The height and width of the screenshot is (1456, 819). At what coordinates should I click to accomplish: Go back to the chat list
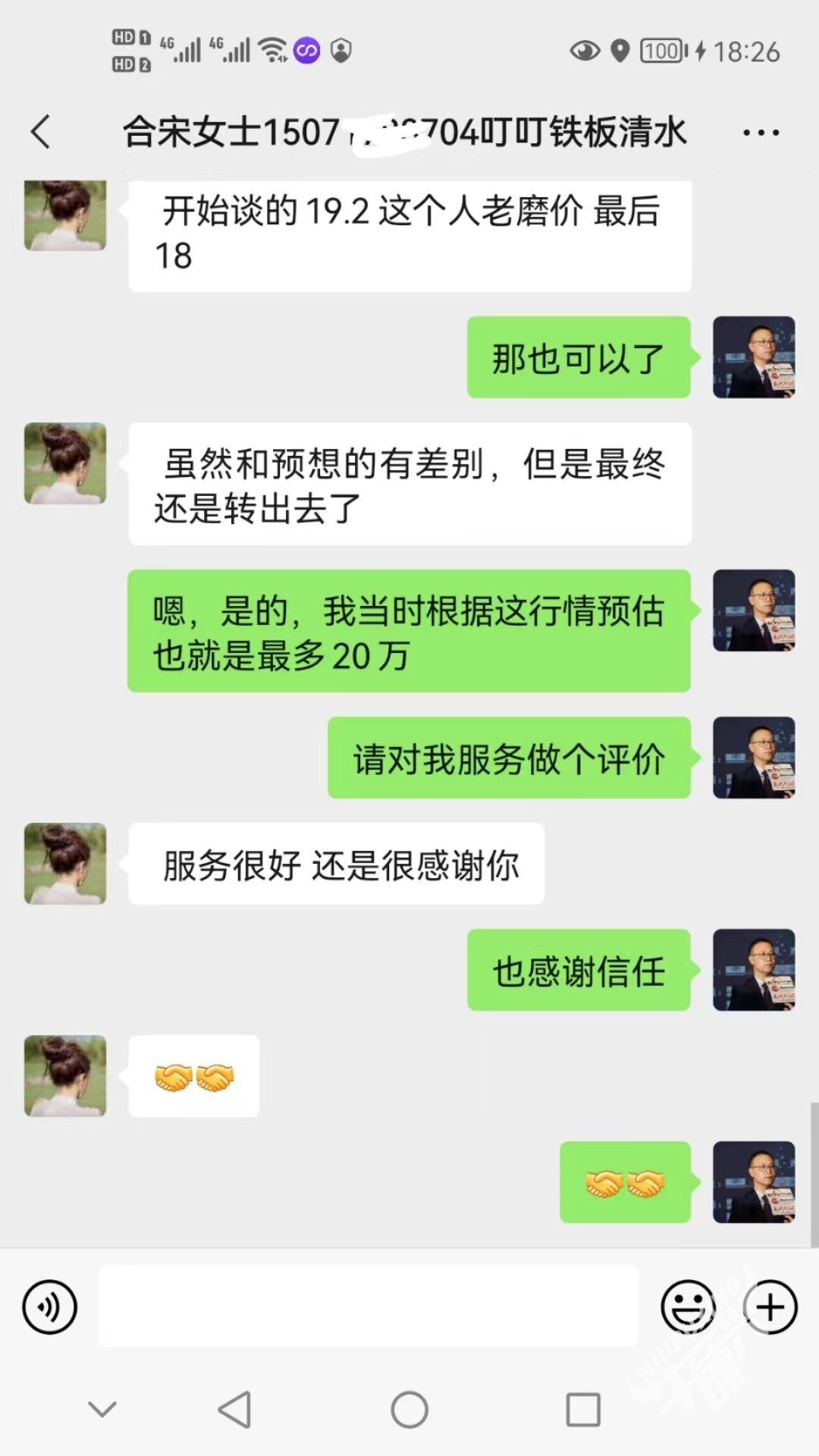(x=41, y=132)
